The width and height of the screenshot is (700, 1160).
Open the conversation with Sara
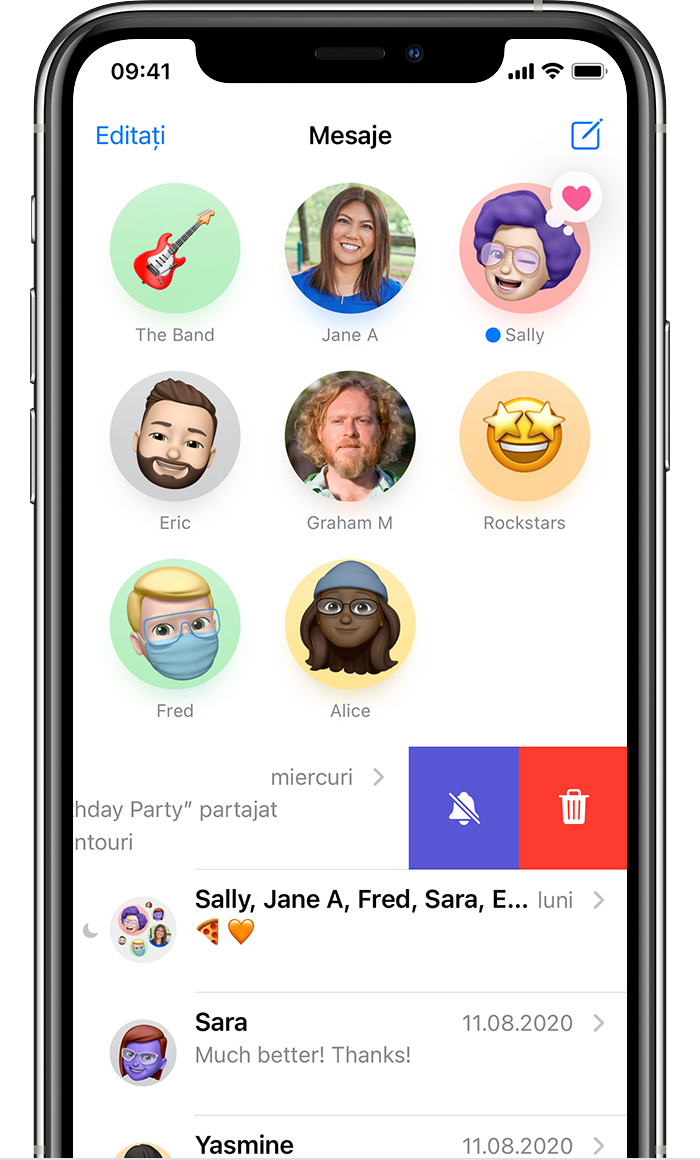[x=350, y=1053]
